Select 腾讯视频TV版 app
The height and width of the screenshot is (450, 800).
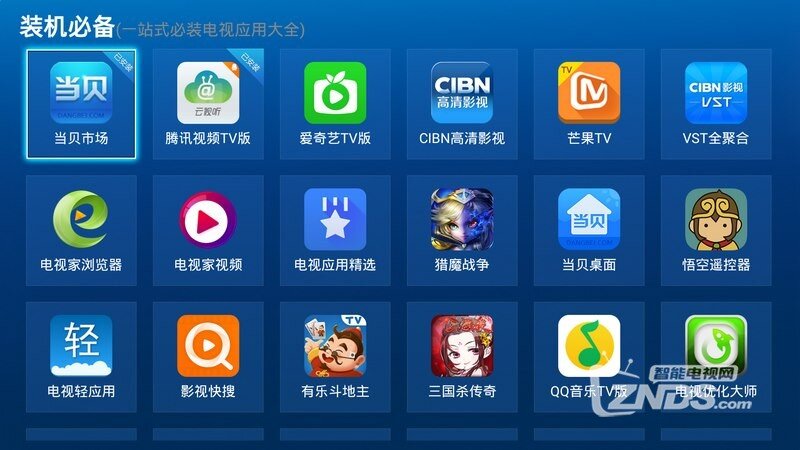pos(208,104)
